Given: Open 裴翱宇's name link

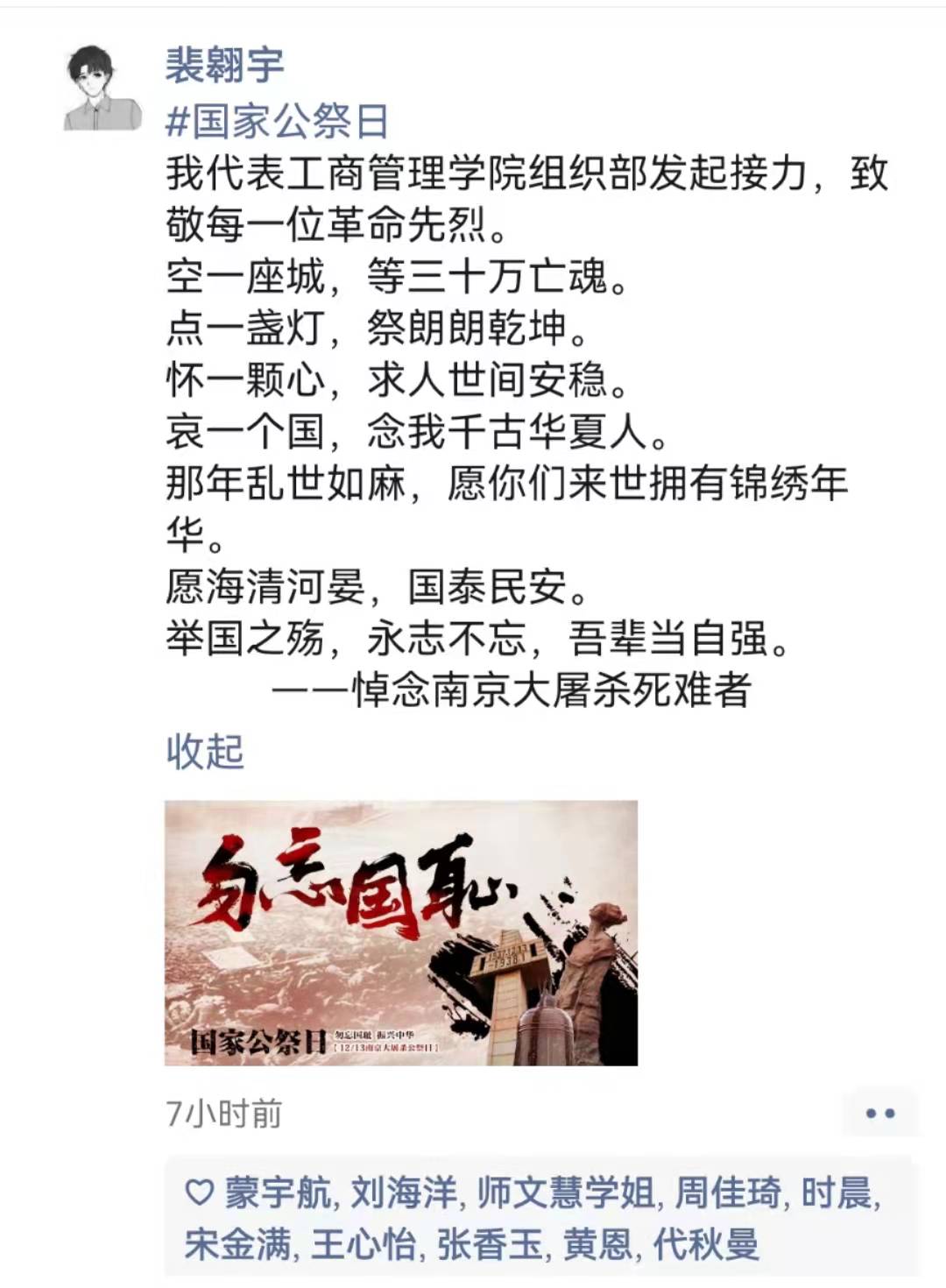Looking at the screenshot, I should (224, 66).
